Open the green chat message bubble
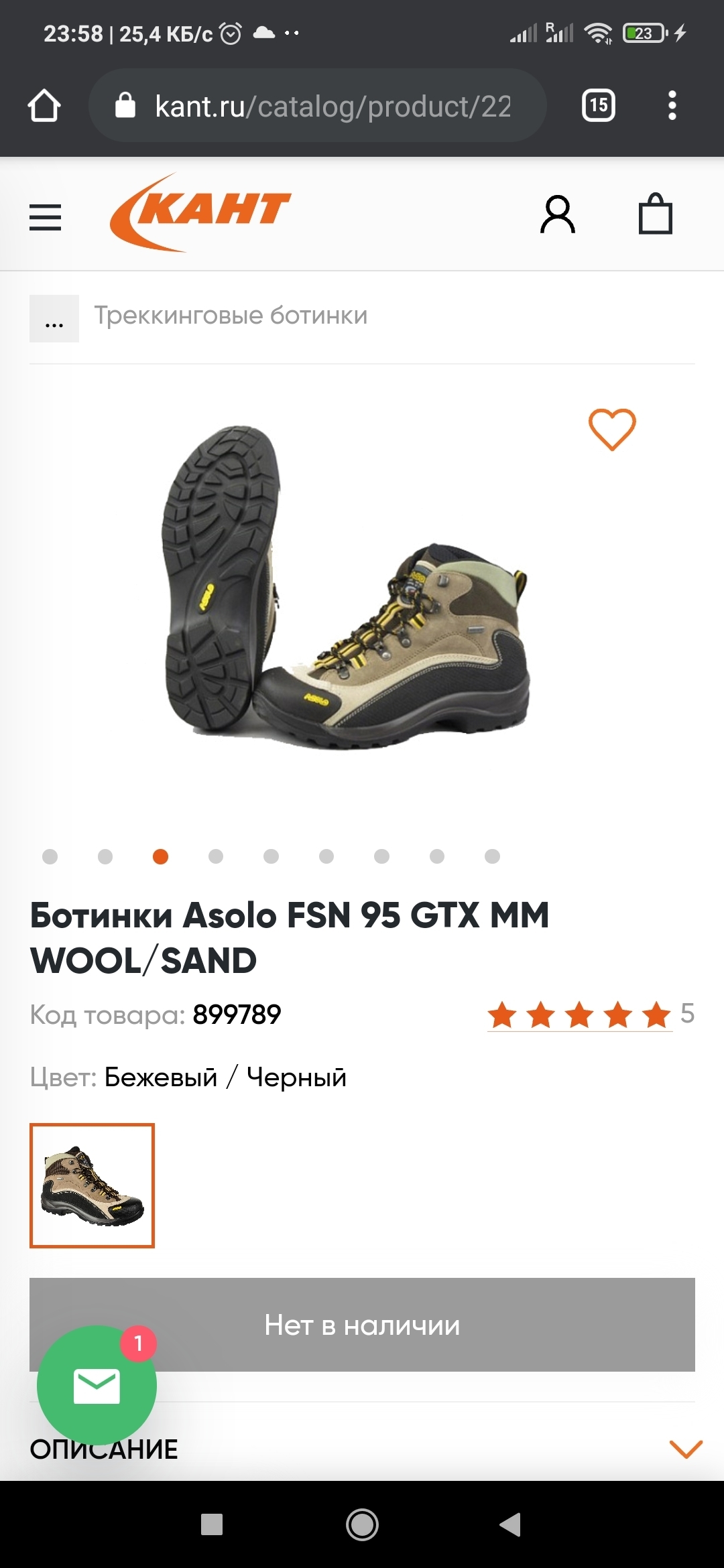The width and height of the screenshot is (724, 1568). 97,1385
